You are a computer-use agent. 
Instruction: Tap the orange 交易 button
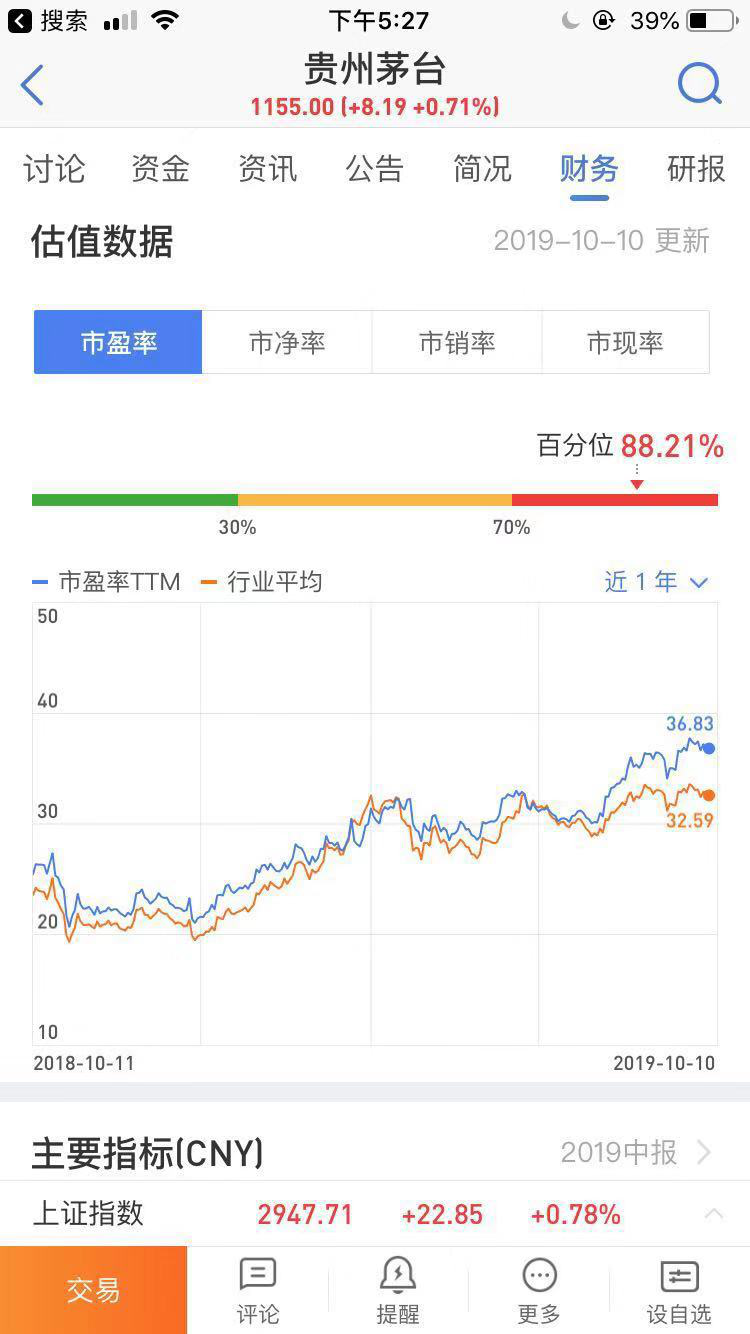pos(93,1290)
